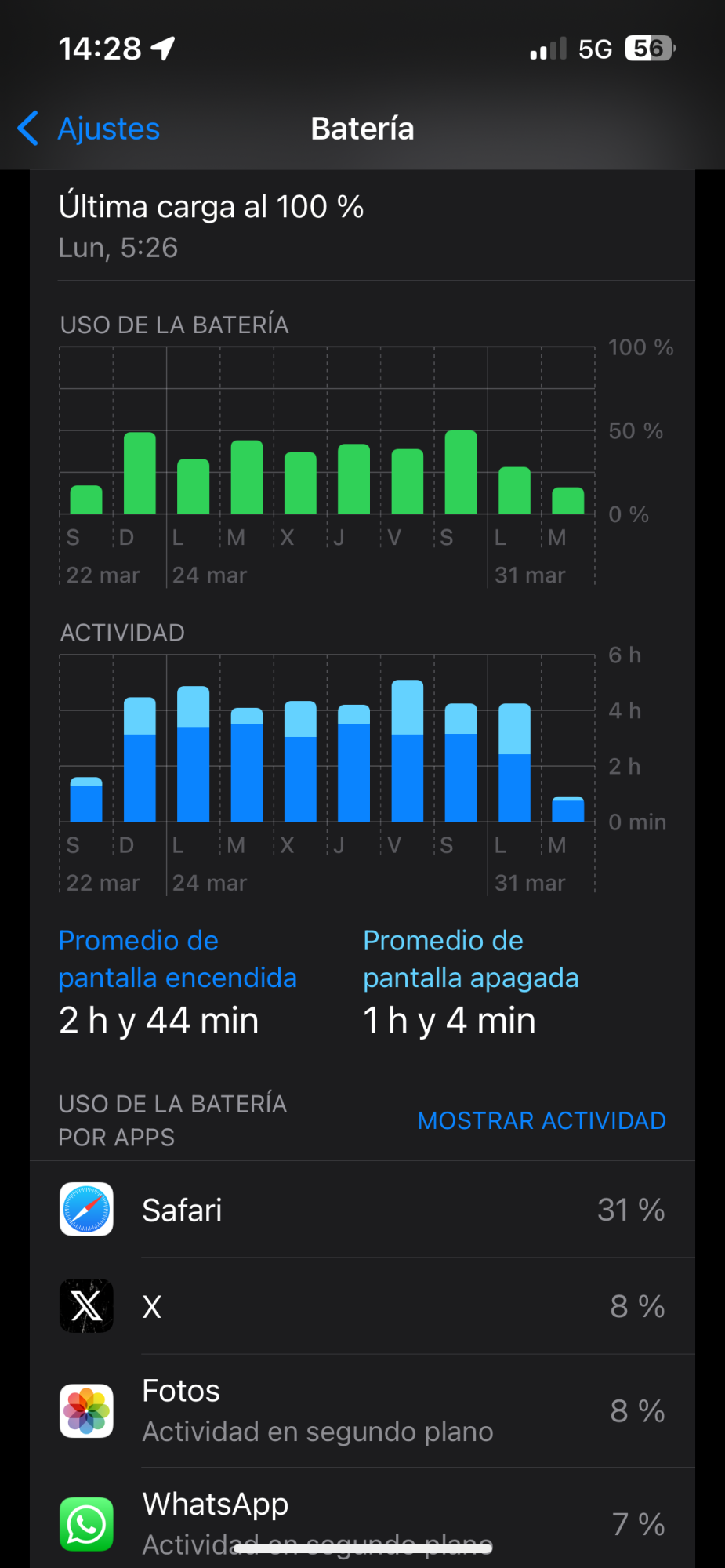Select the X app usage row

tap(362, 1306)
